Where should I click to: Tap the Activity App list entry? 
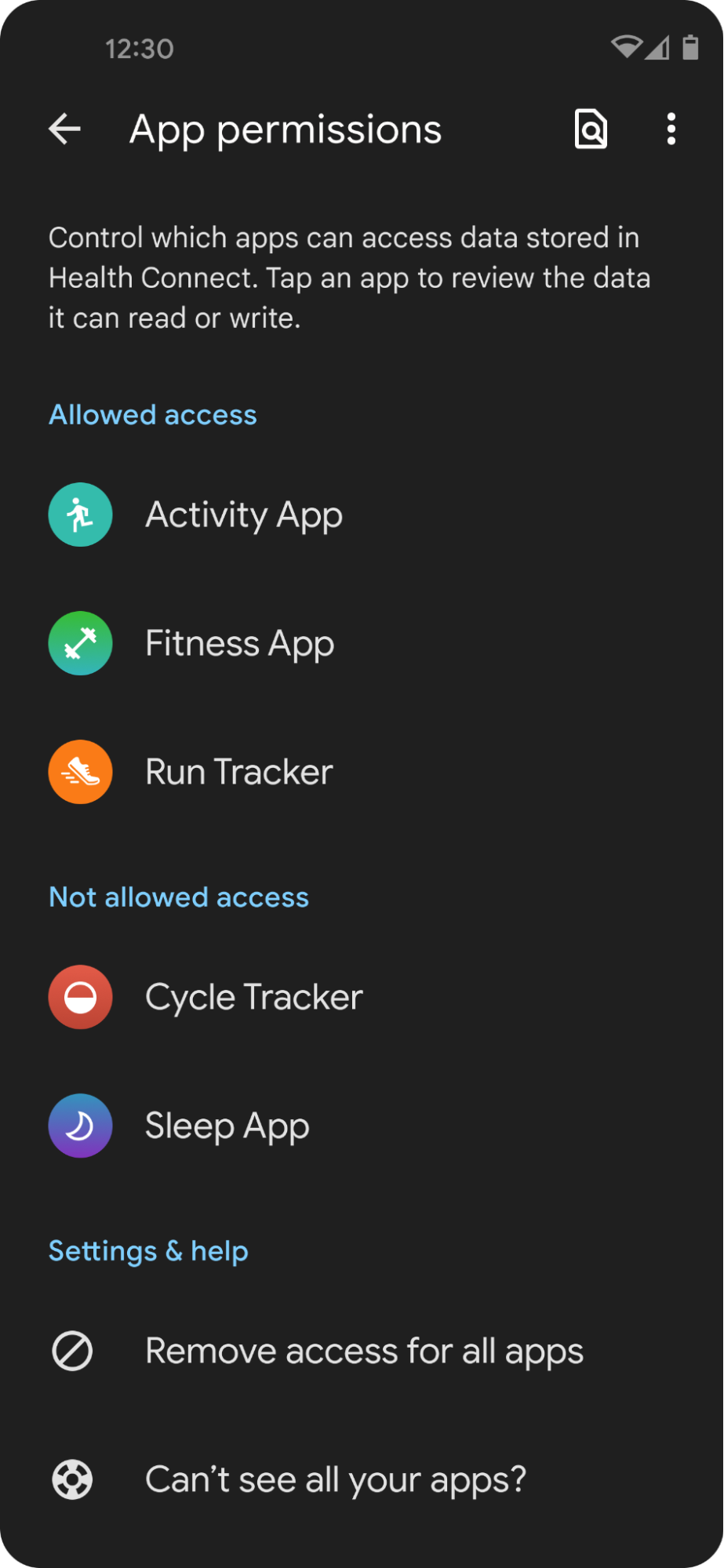tap(243, 515)
